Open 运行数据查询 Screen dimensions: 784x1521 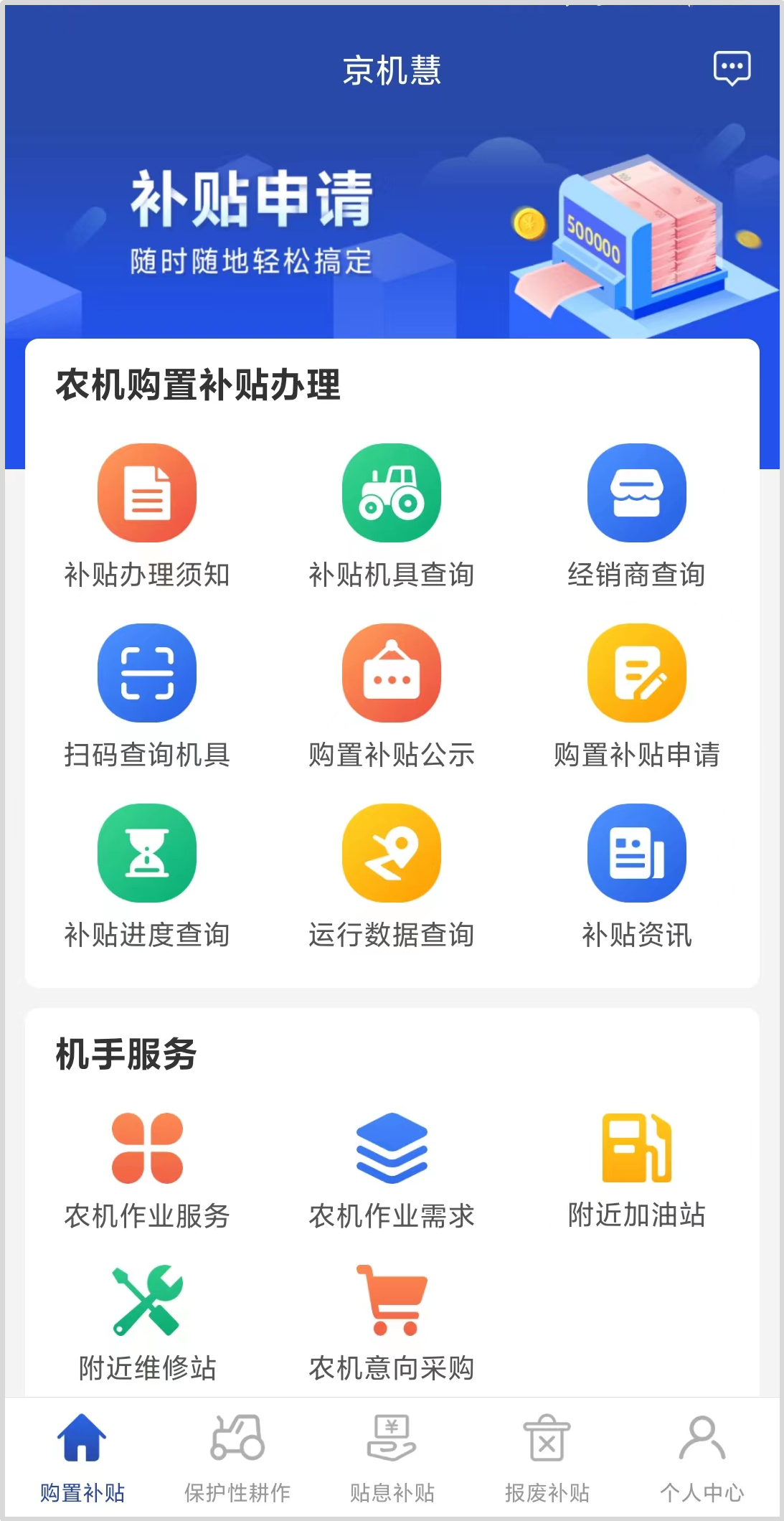pyautogui.click(x=392, y=876)
